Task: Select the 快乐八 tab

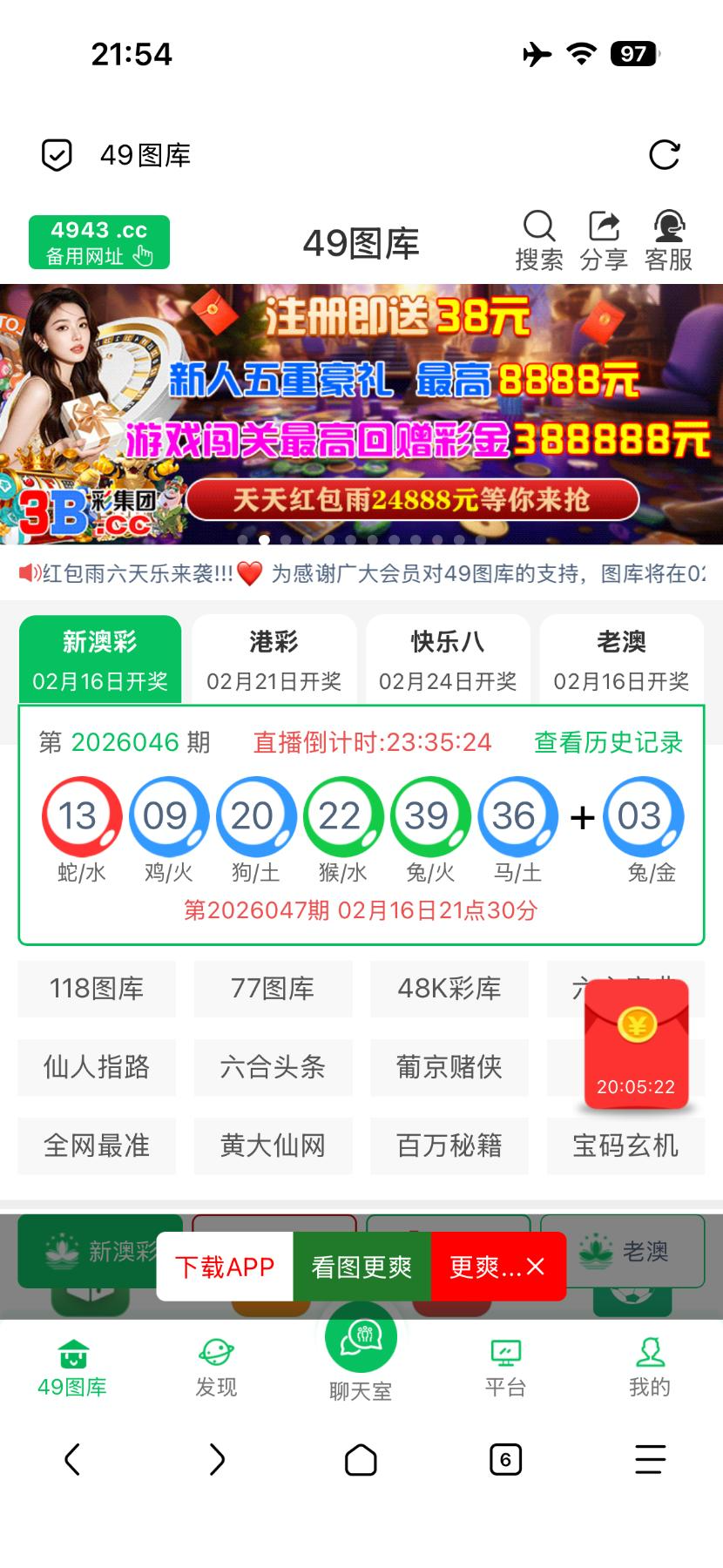Action: pyautogui.click(x=448, y=659)
